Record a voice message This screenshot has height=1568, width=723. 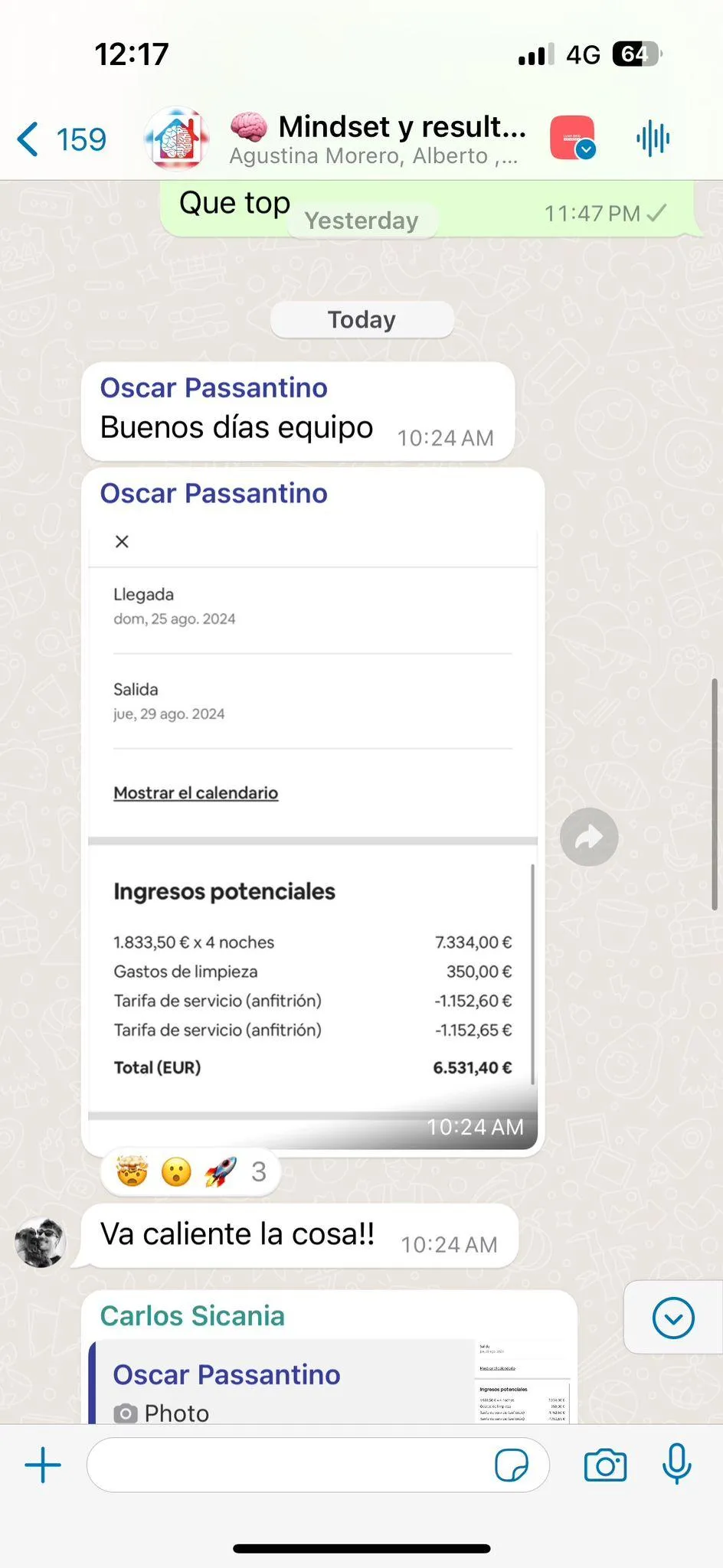click(x=677, y=1464)
